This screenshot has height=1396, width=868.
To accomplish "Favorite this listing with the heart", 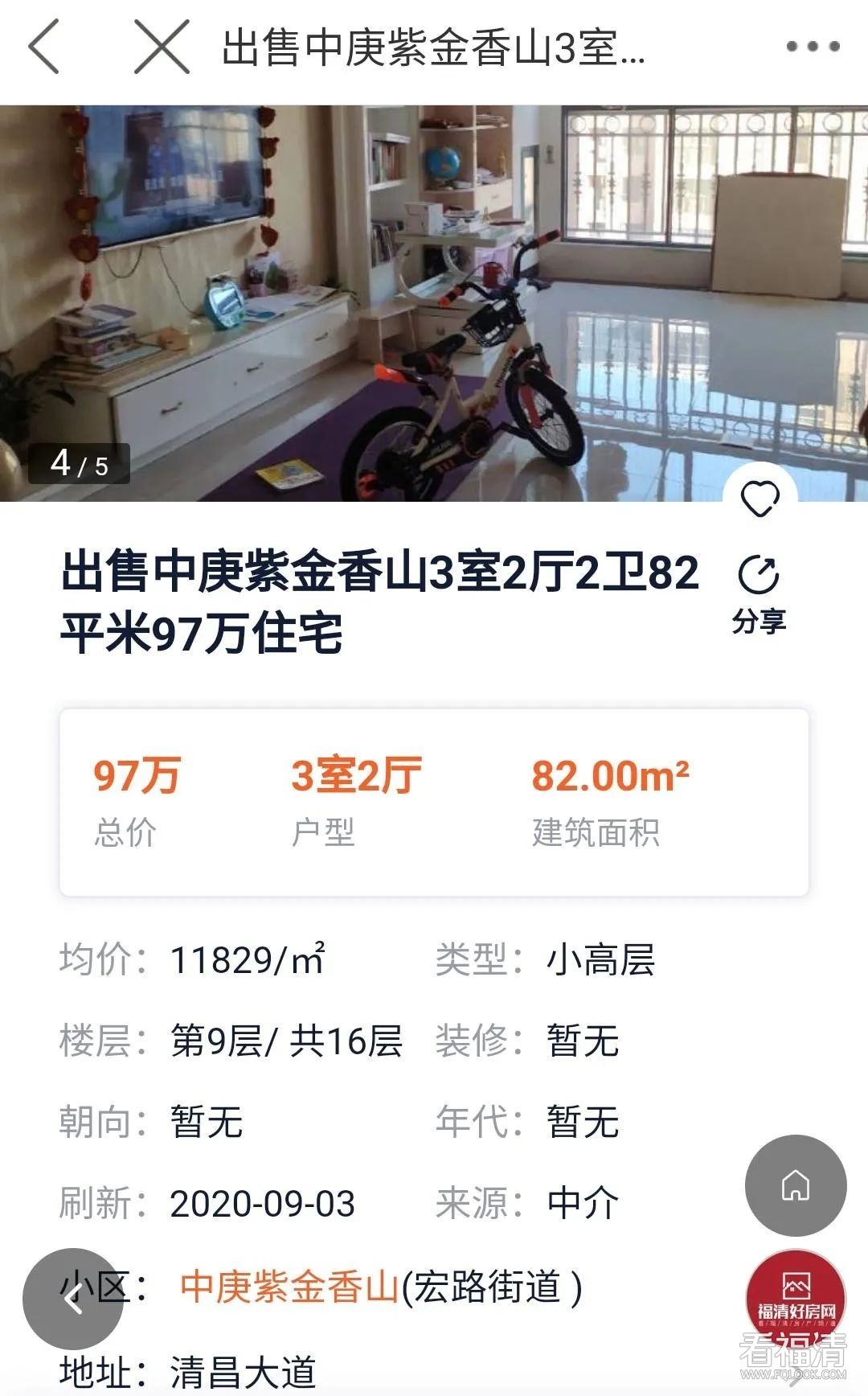I will 759,499.
